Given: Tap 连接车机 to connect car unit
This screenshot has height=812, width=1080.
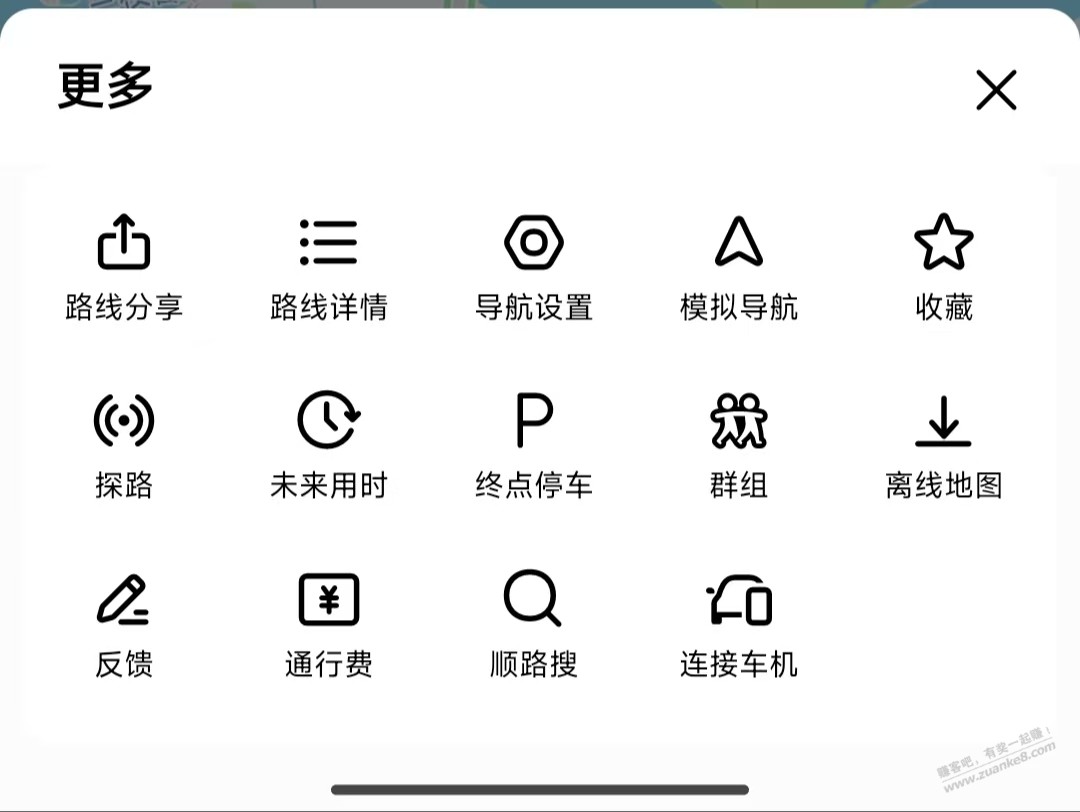Looking at the screenshot, I should click(739, 622).
